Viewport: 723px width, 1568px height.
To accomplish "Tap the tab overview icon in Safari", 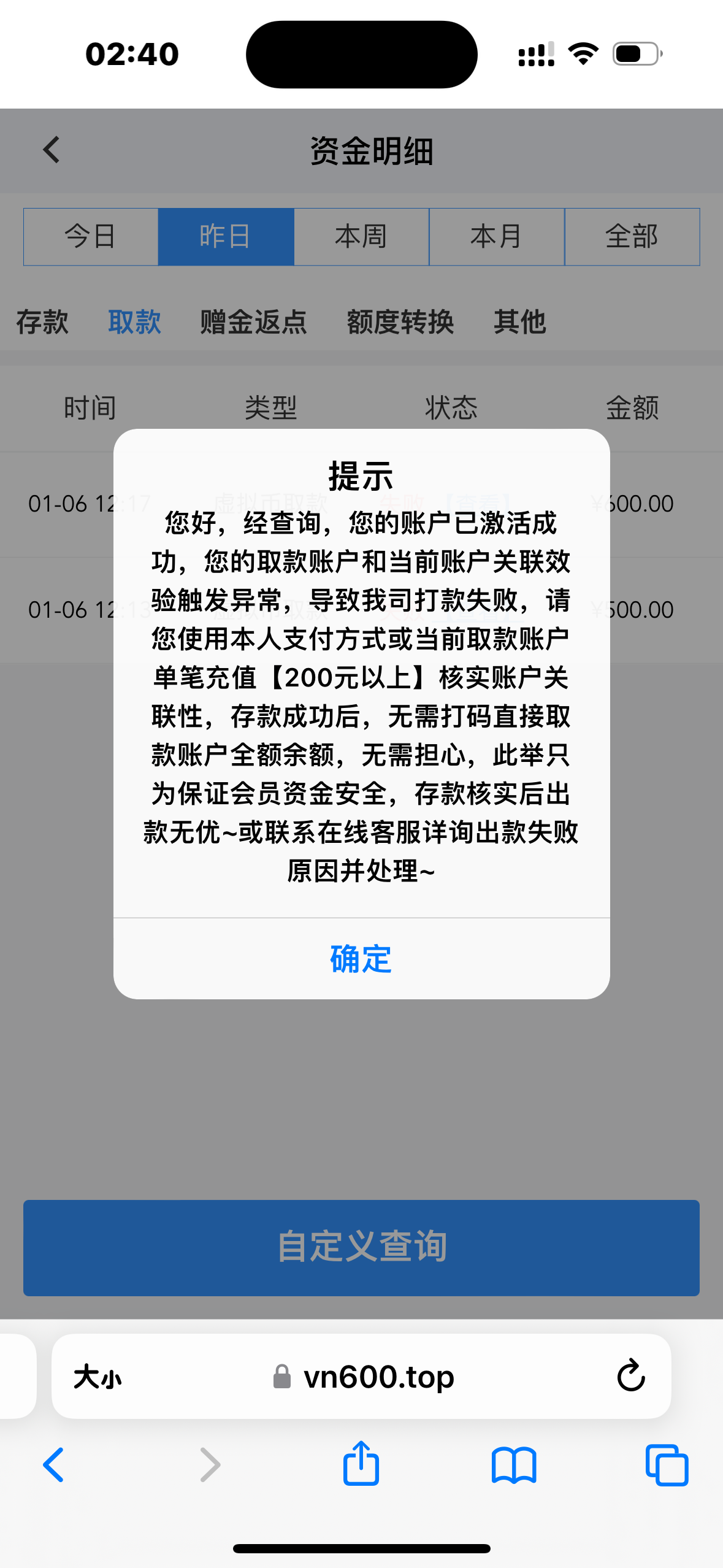I will tap(667, 1465).
